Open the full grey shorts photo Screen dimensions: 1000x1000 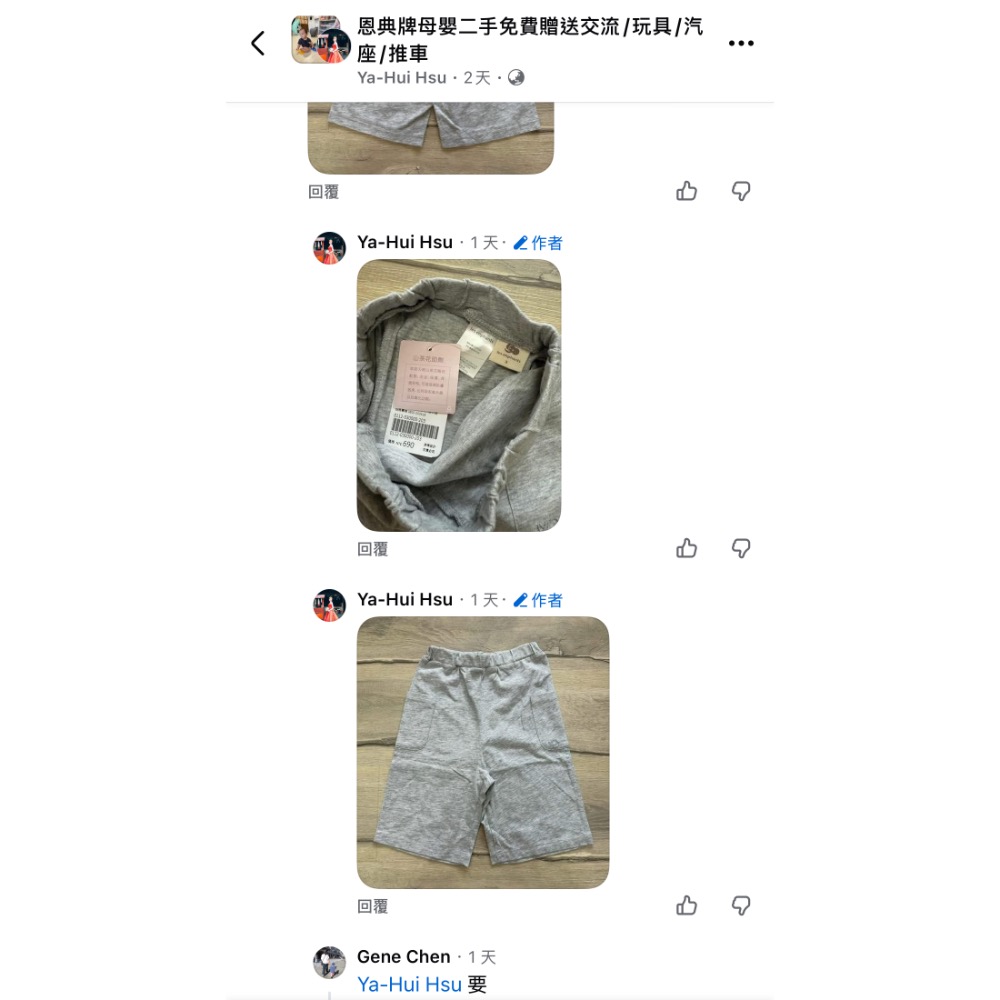click(x=483, y=752)
